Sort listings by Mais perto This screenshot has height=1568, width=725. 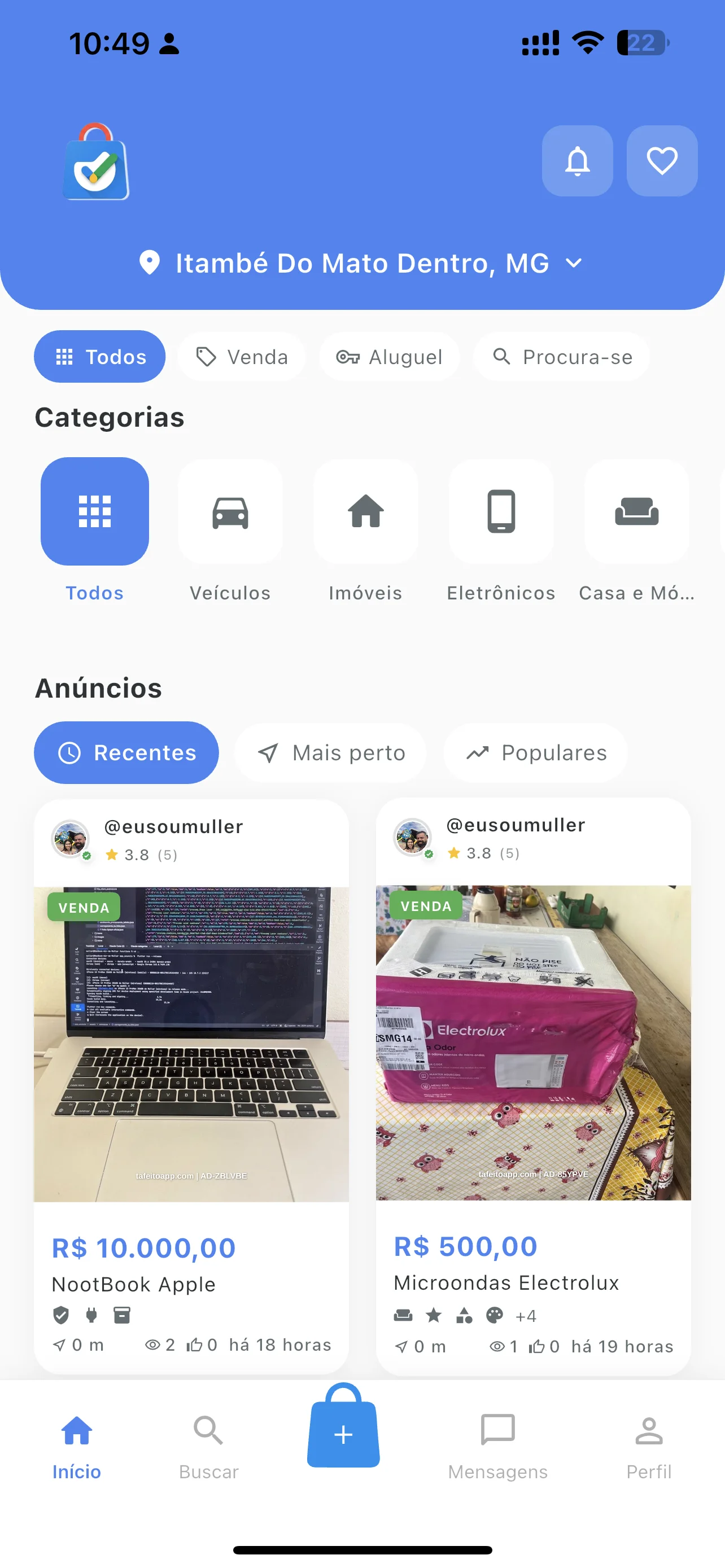[x=330, y=753]
